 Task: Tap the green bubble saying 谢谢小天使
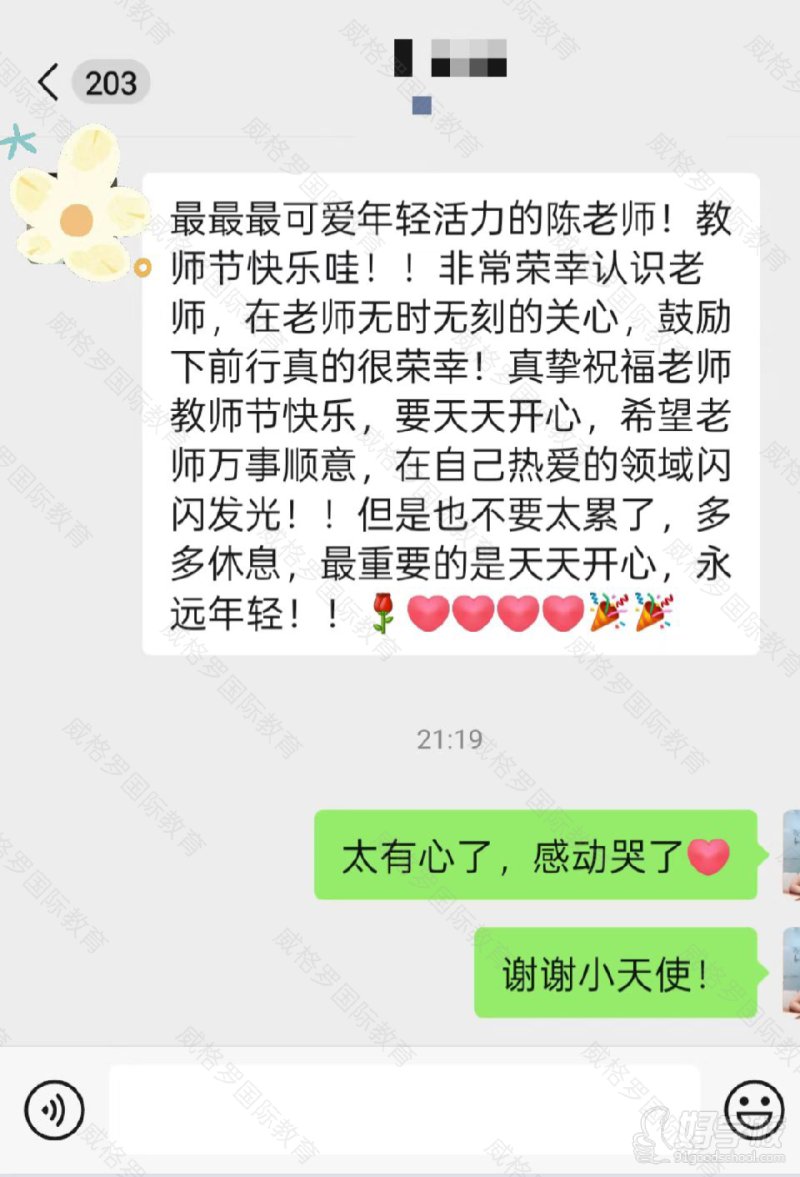coord(610,970)
